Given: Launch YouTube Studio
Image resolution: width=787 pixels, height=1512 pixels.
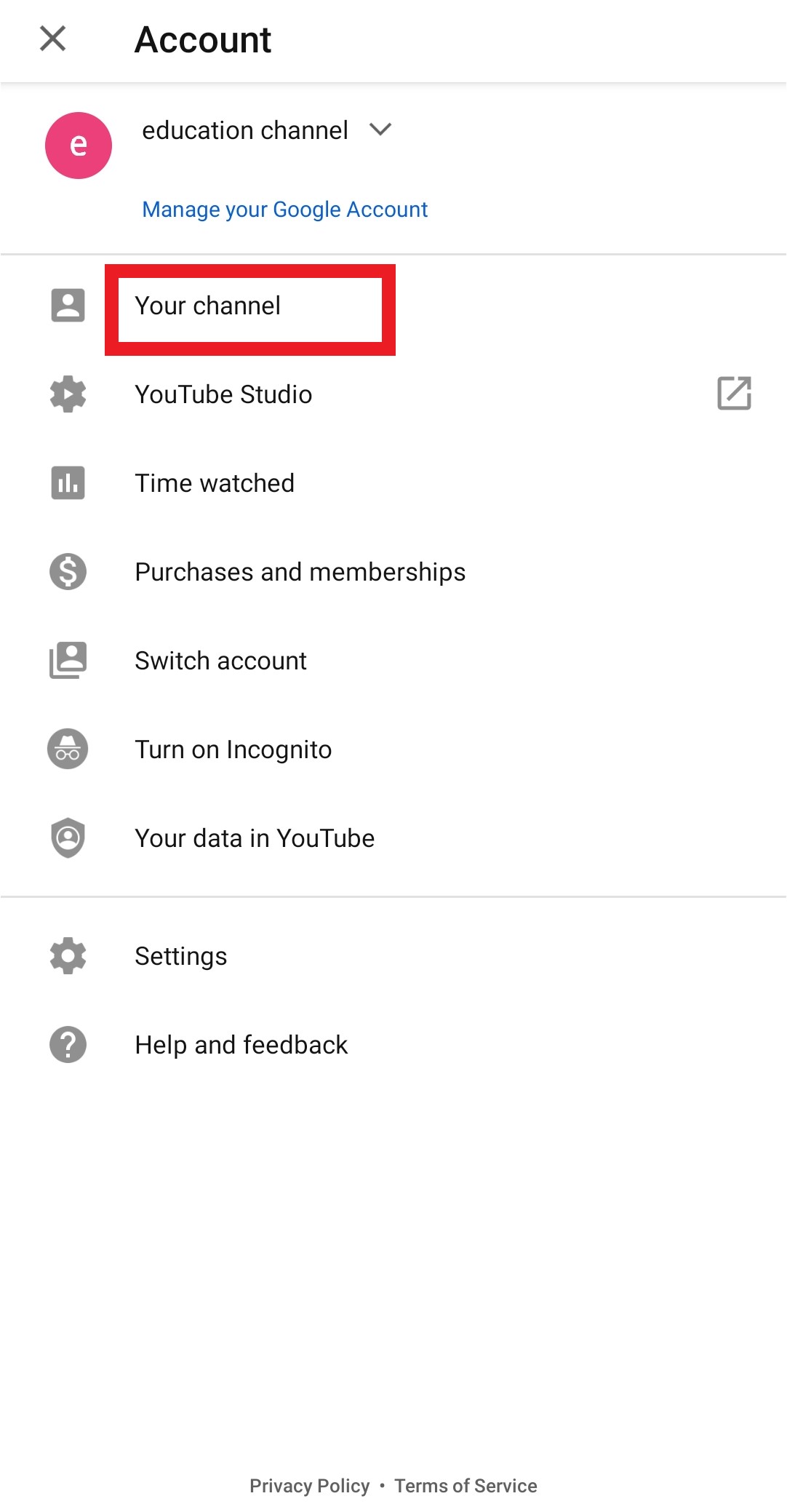Looking at the screenshot, I should point(223,394).
